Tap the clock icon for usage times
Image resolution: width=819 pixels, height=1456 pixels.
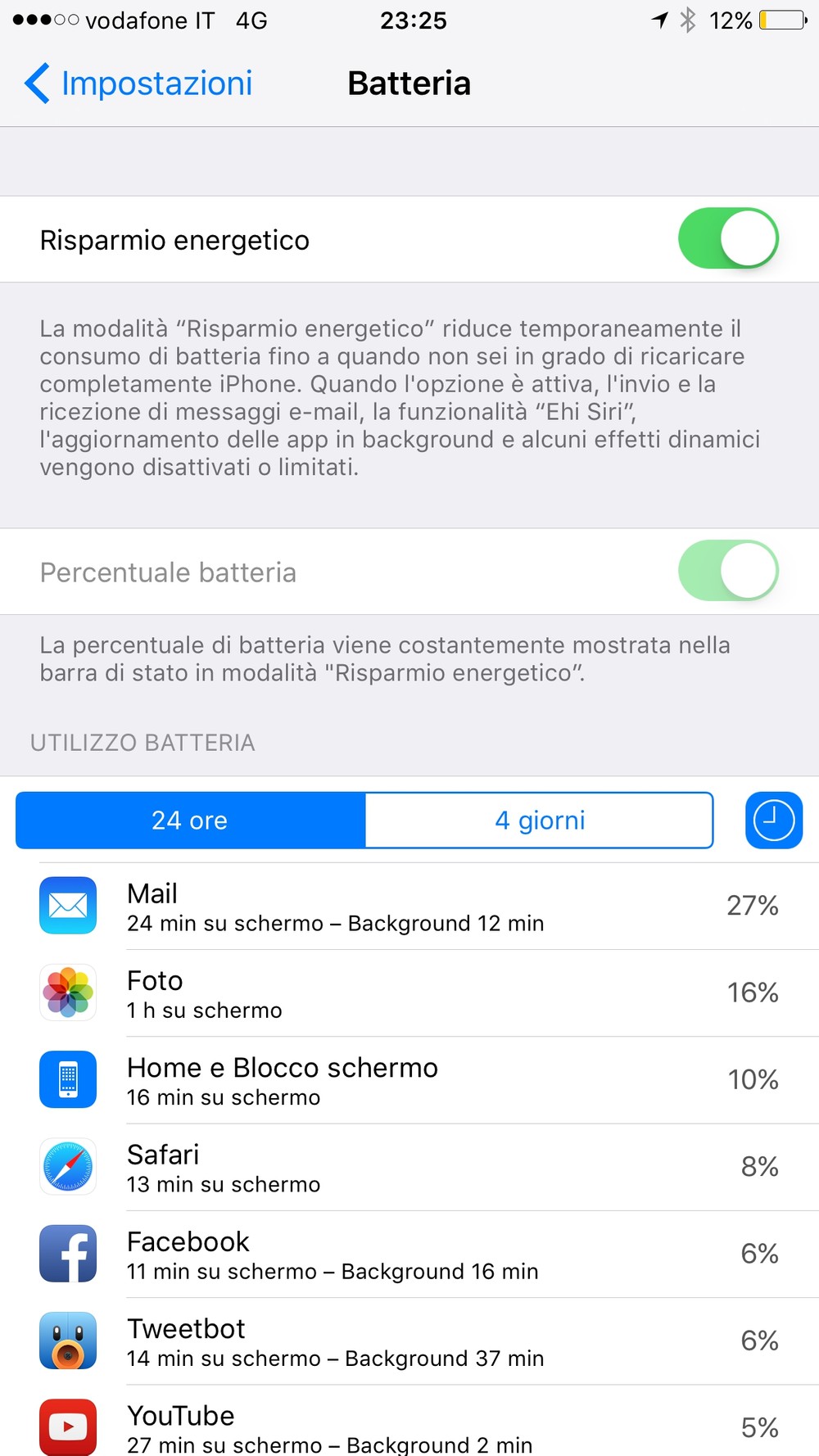click(774, 820)
